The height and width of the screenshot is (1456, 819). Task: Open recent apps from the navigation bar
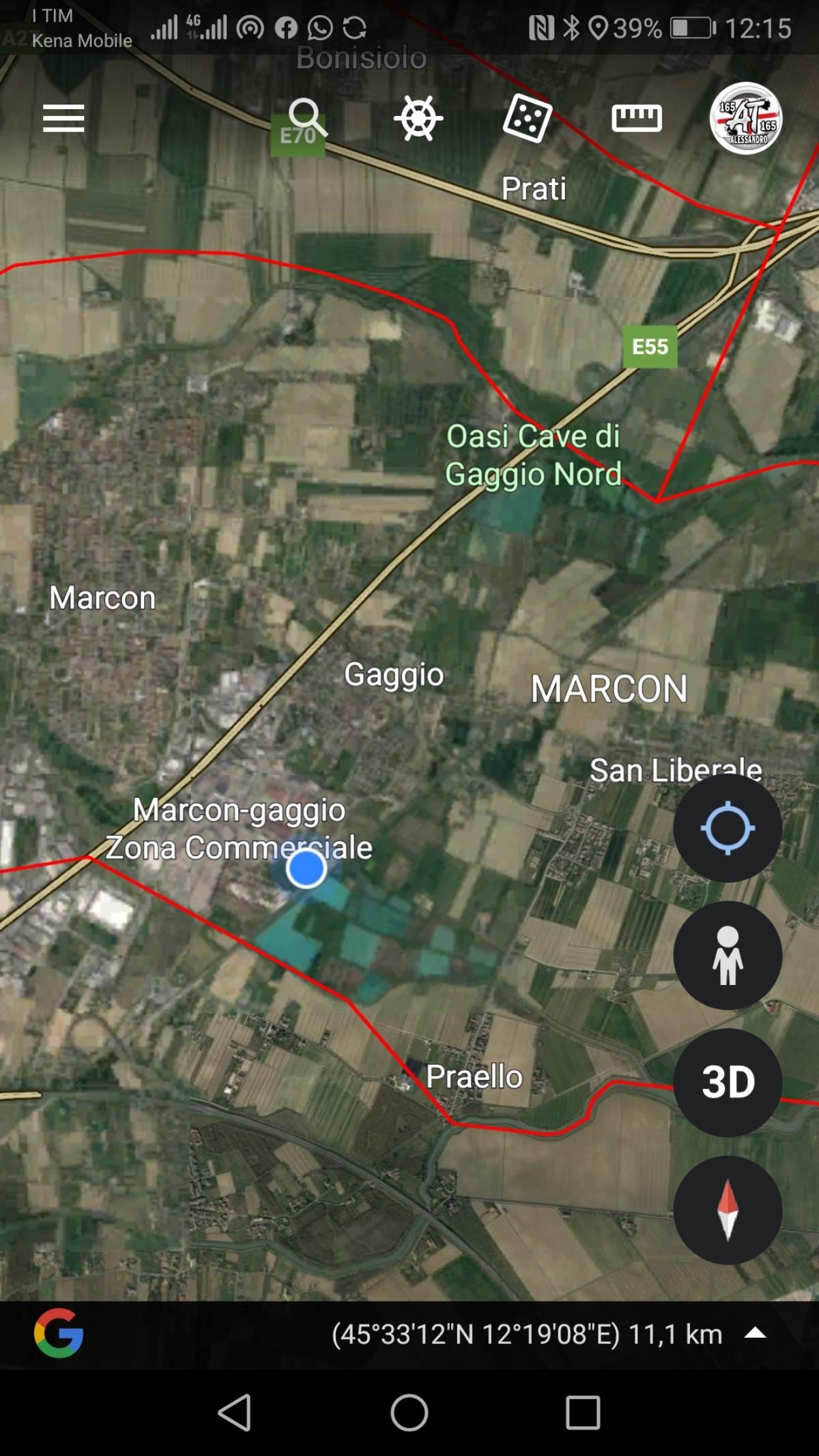(583, 1412)
